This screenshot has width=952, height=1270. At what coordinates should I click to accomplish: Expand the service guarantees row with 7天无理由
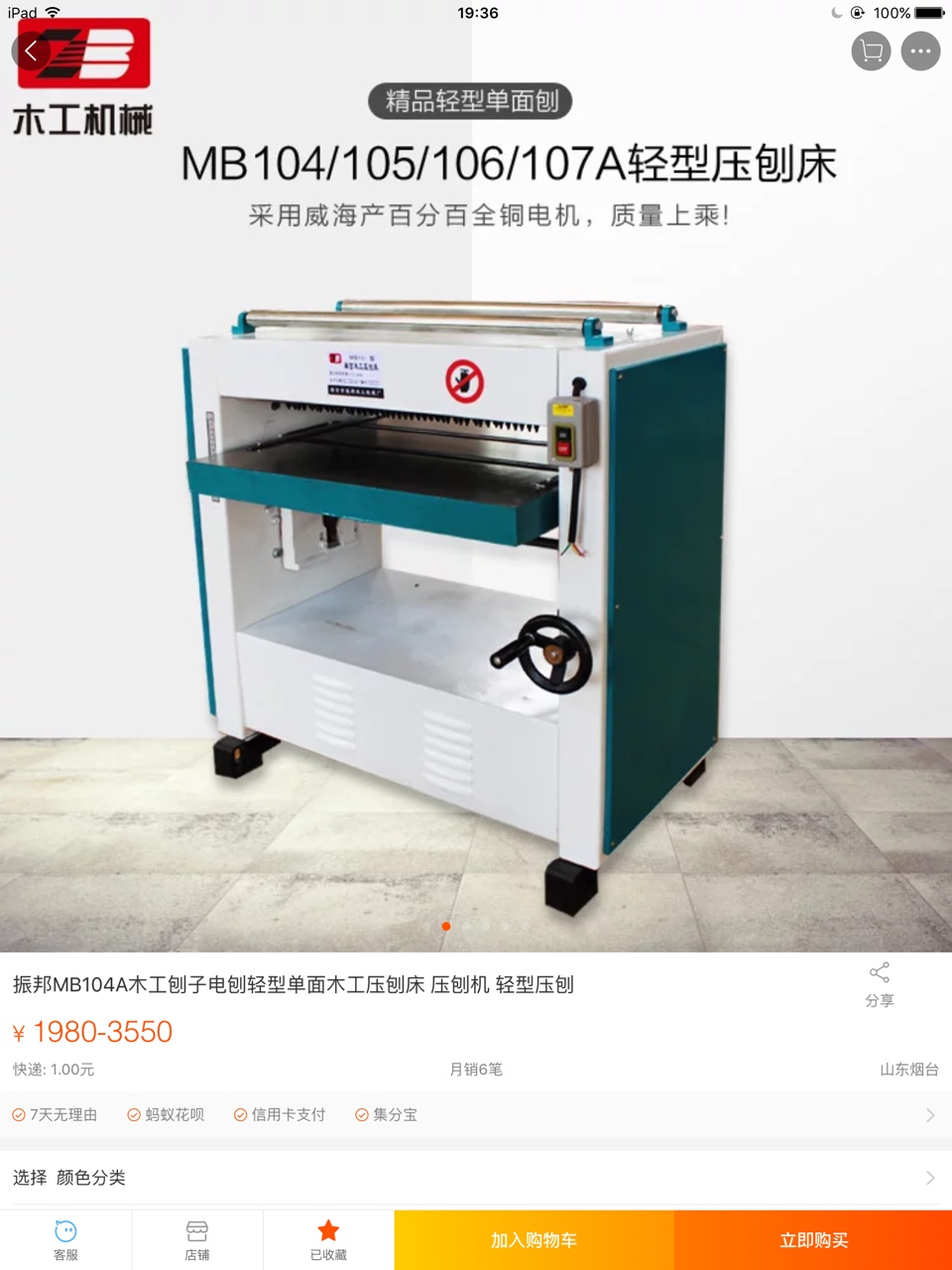(x=476, y=1115)
